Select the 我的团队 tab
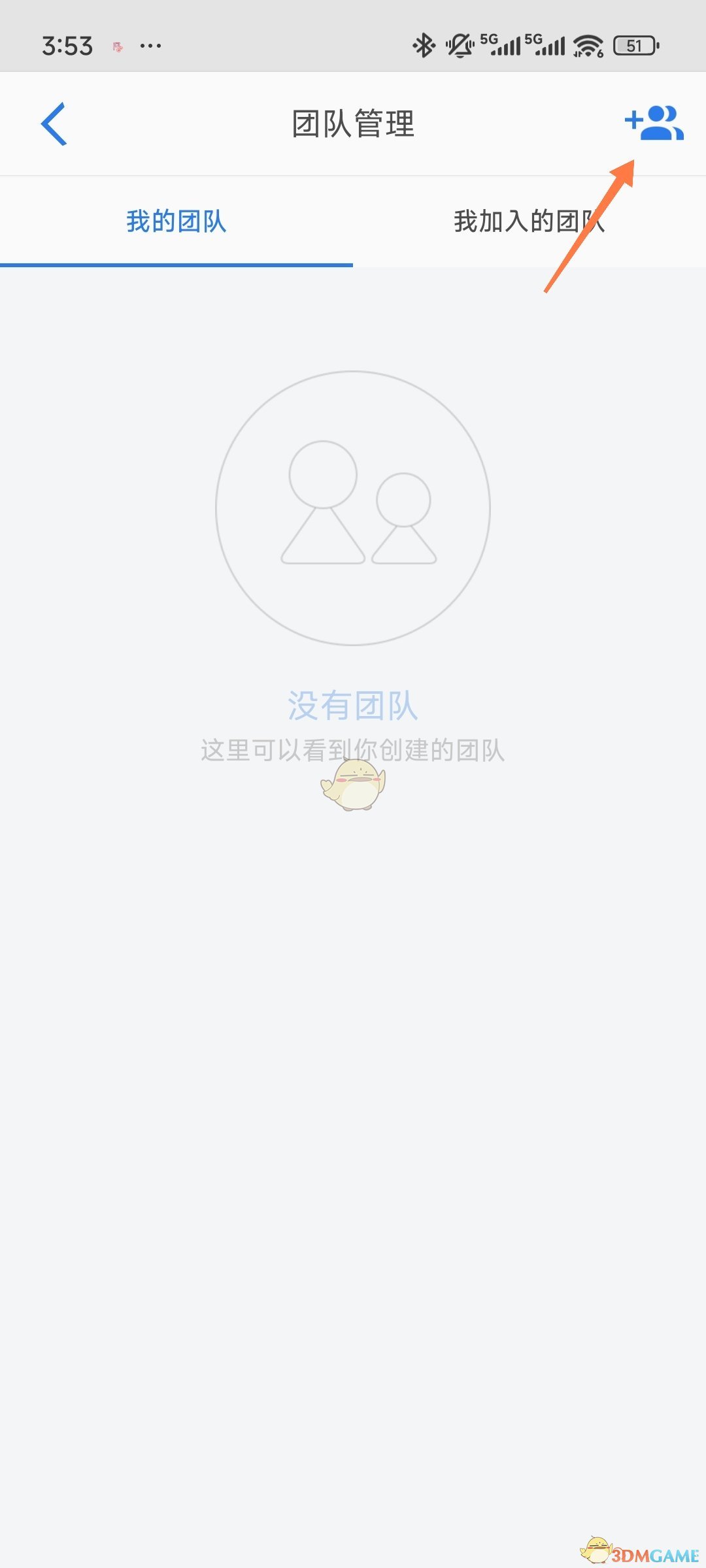This screenshot has height=1568, width=706. [x=176, y=222]
